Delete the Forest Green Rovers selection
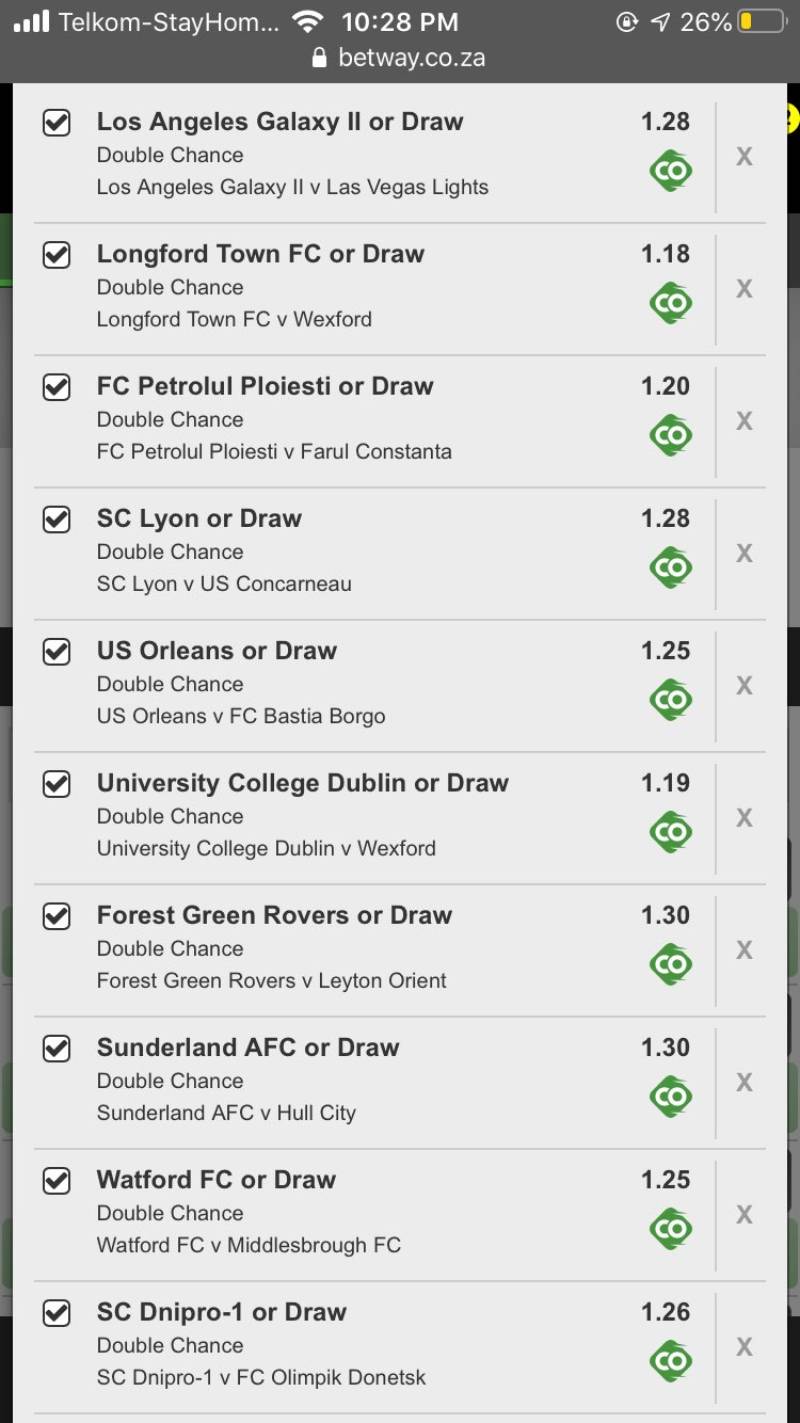800x1423 pixels. (x=744, y=950)
